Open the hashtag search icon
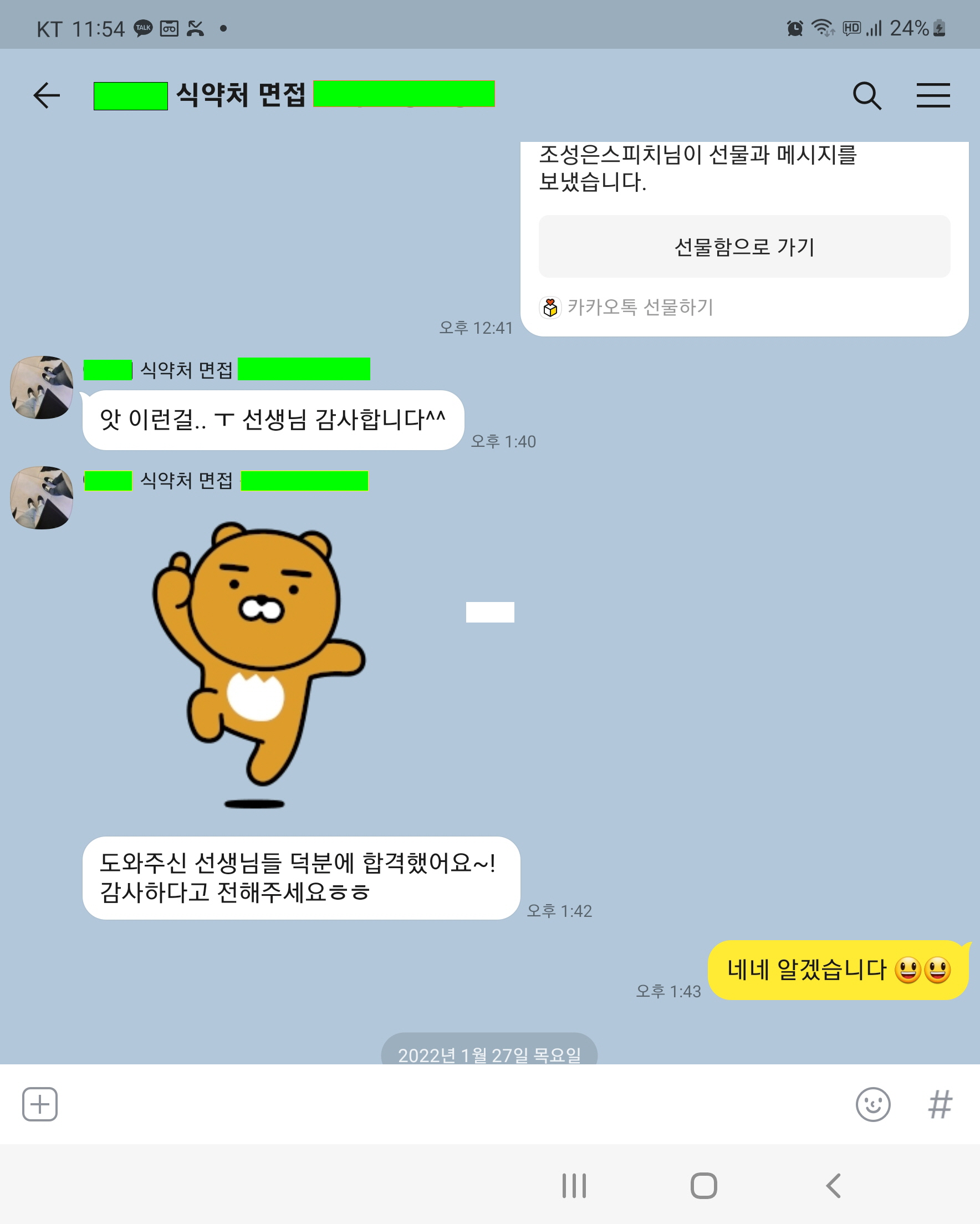 [940, 1104]
